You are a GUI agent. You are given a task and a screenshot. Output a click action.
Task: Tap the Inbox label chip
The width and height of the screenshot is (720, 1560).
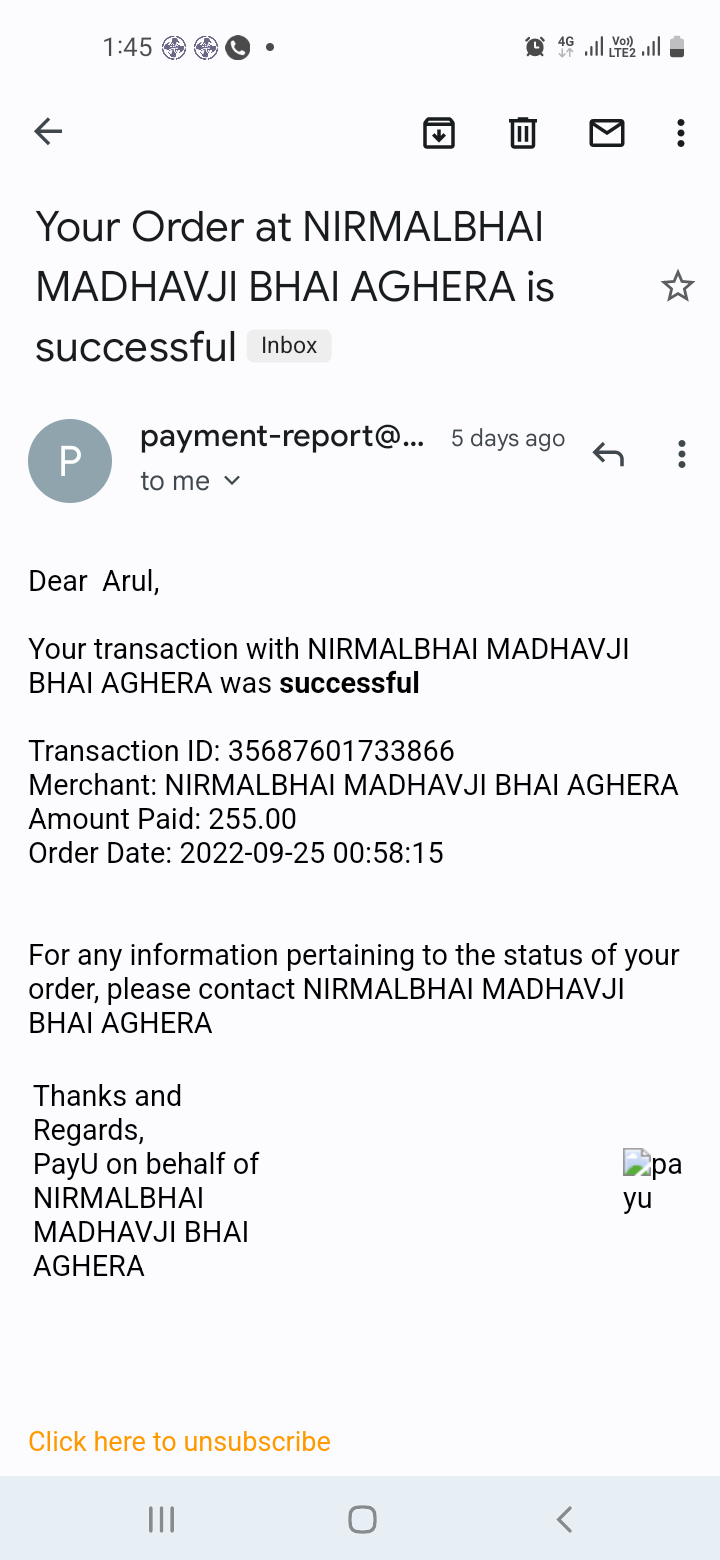(x=289, y=346)
